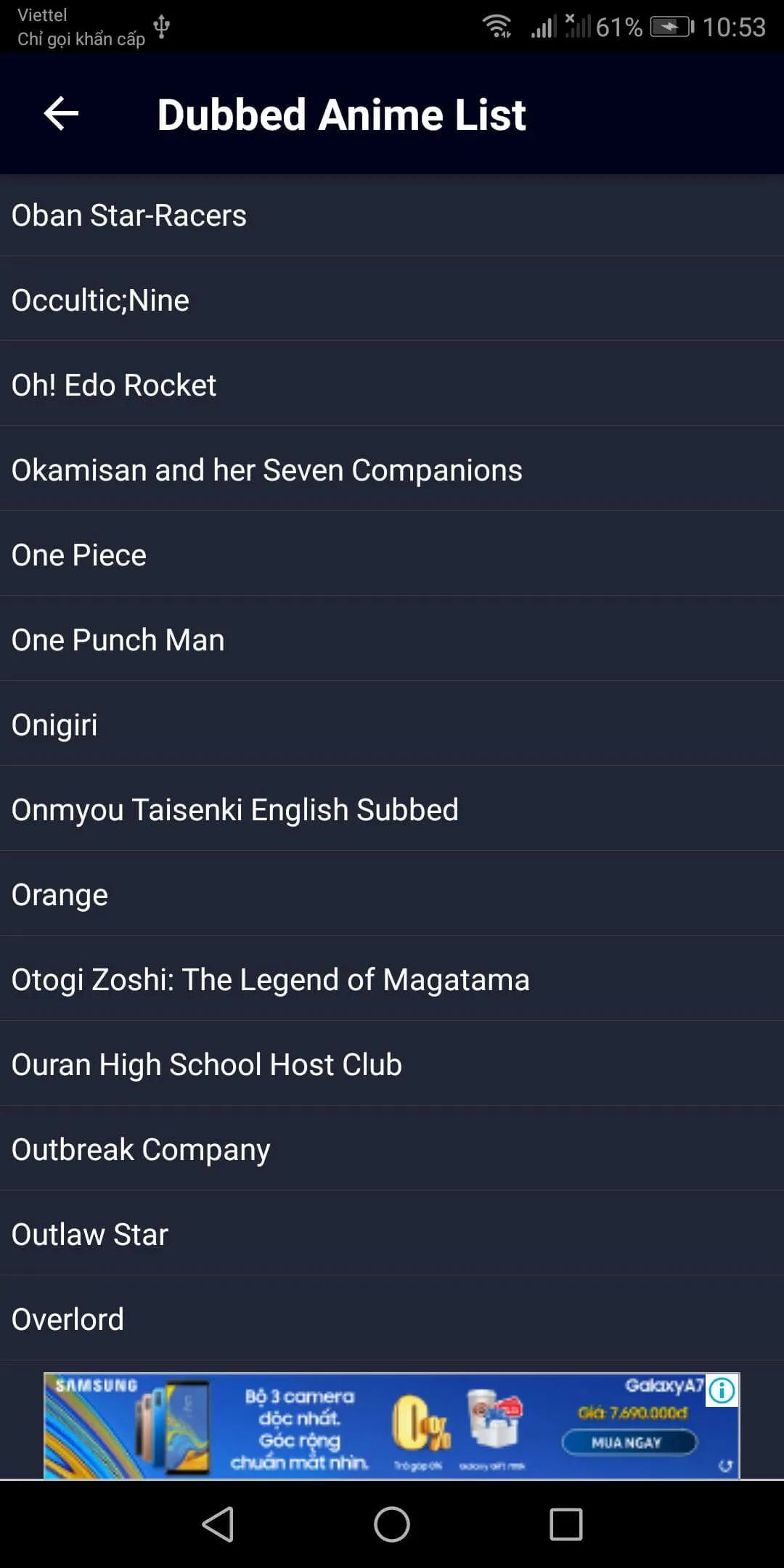
Task: Go to the home screen
Action: (x=392, y=1524)
